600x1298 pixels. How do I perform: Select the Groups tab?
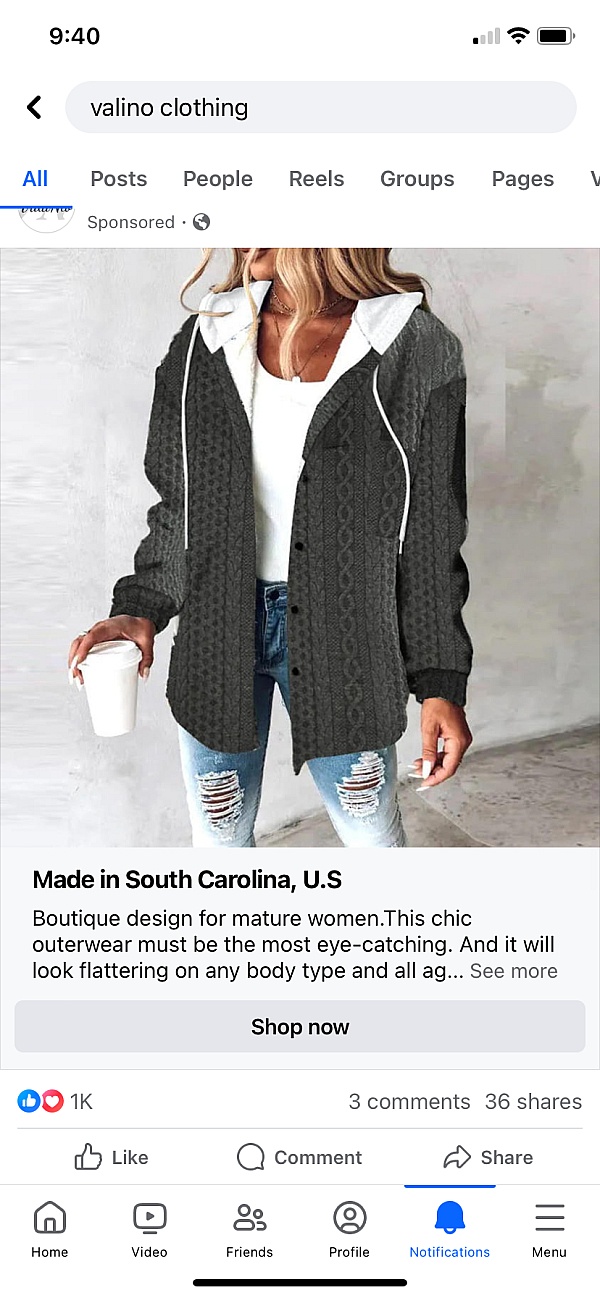(x=416, y=179)
